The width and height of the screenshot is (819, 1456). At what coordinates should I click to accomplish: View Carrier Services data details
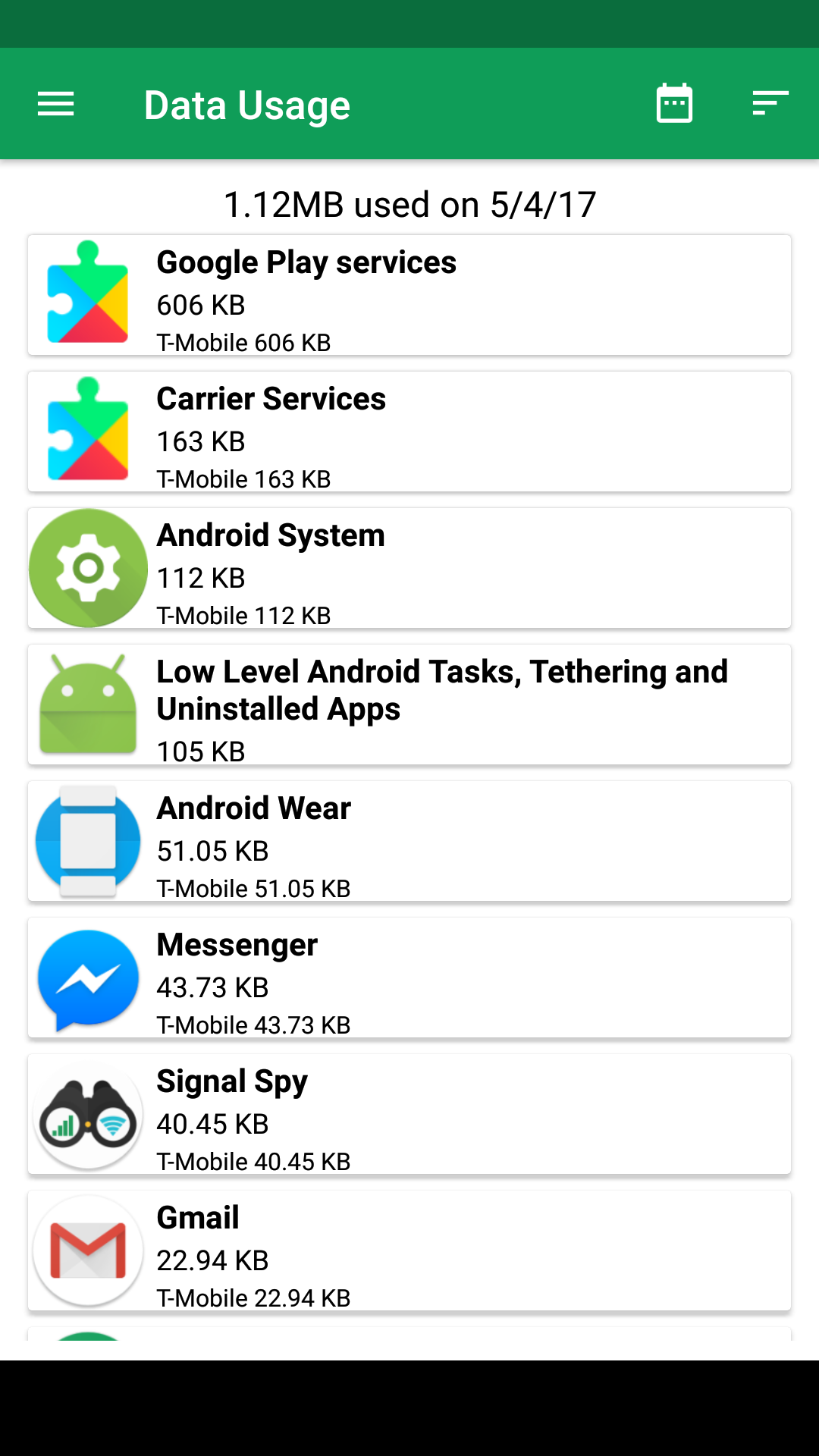point(409,431)
